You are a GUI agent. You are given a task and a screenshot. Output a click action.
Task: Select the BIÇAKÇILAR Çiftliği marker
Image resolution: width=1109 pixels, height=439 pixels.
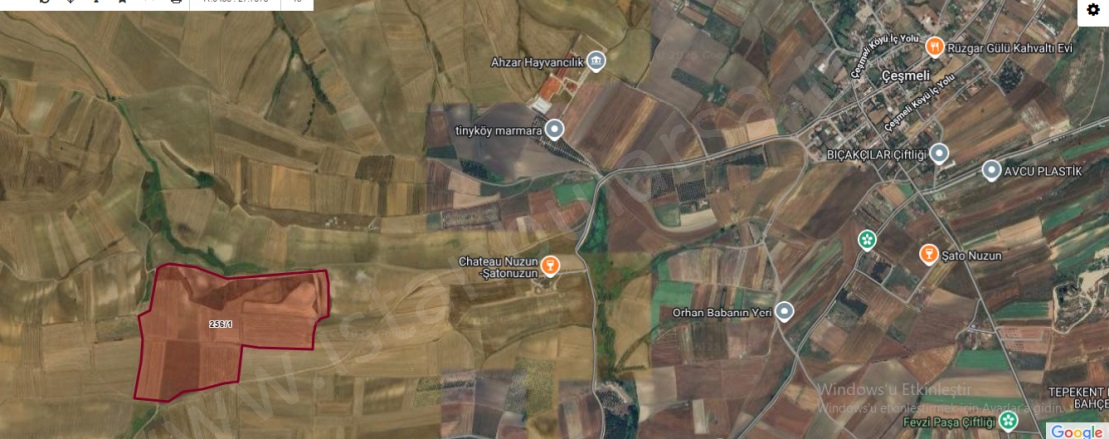[x=939, y=154]
